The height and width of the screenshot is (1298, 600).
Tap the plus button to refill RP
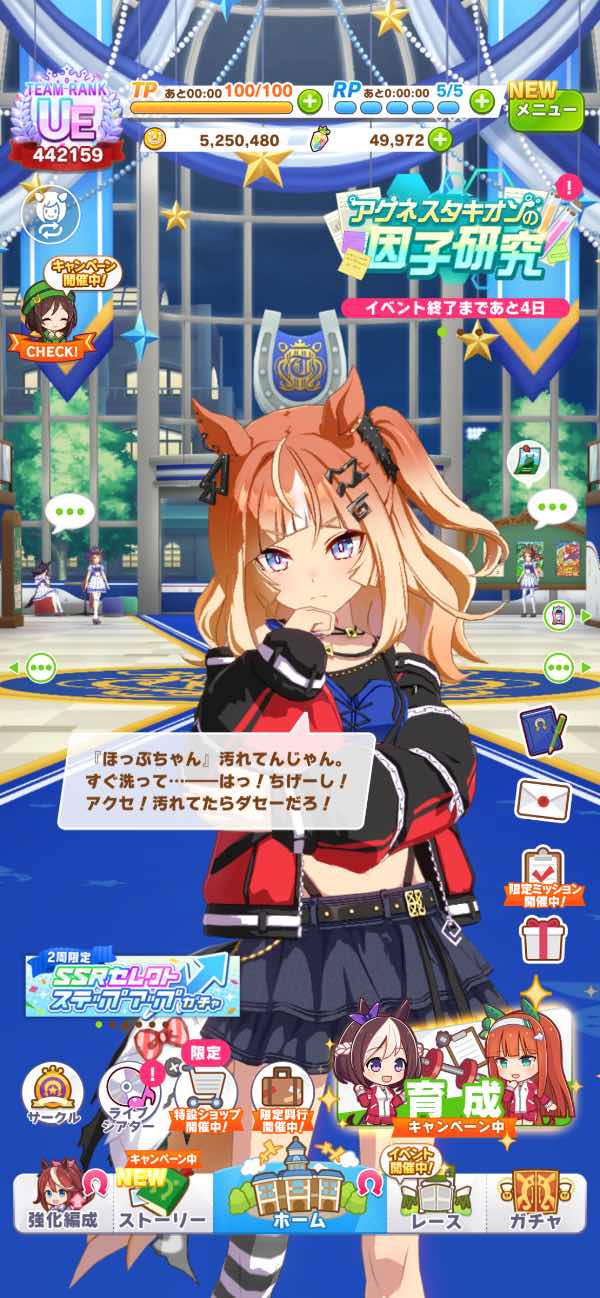point(482,101)
